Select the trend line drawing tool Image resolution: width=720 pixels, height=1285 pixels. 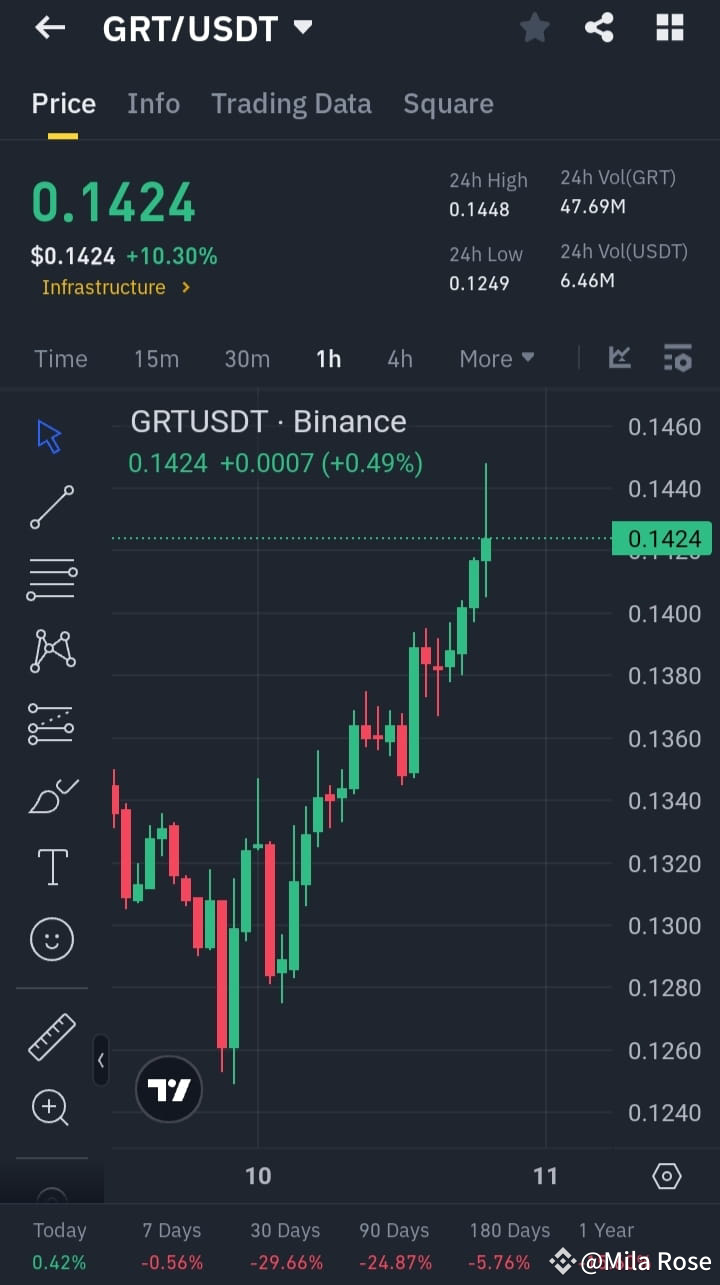51,507
